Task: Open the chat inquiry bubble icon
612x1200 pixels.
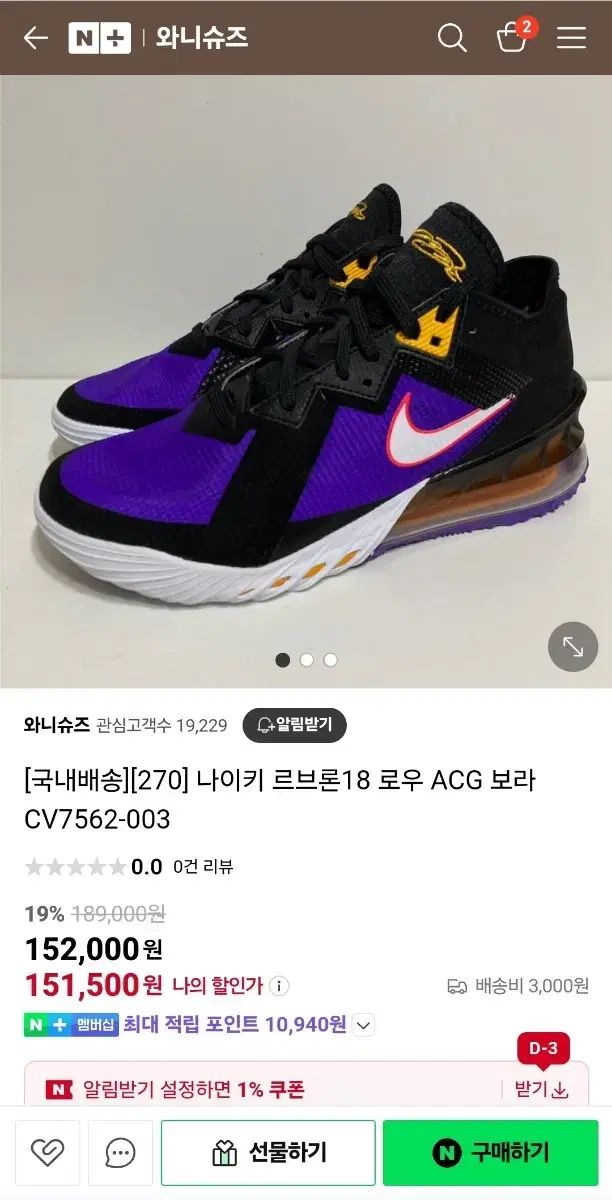Action: click(x=120, y=1153)
